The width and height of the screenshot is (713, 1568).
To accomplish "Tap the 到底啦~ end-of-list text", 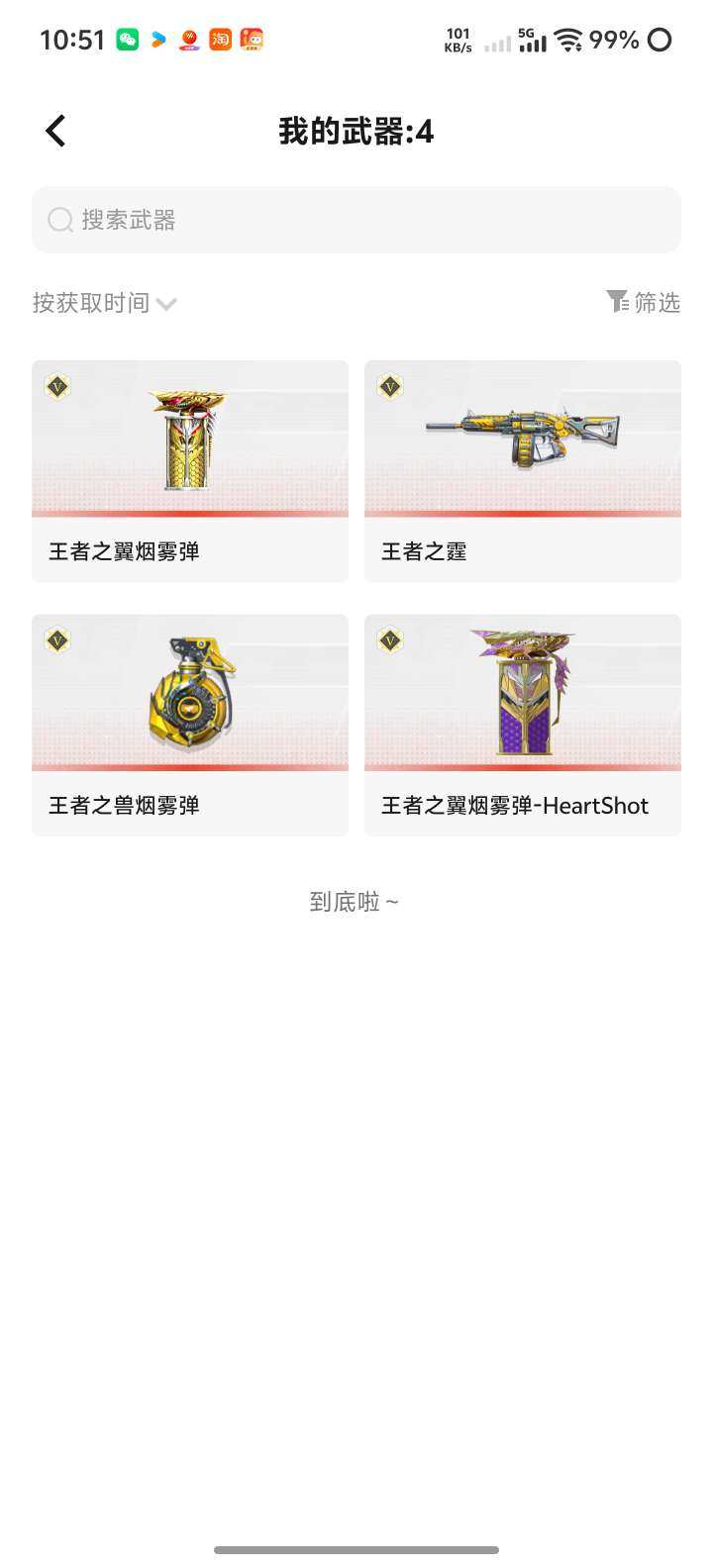I will [356, 901].
